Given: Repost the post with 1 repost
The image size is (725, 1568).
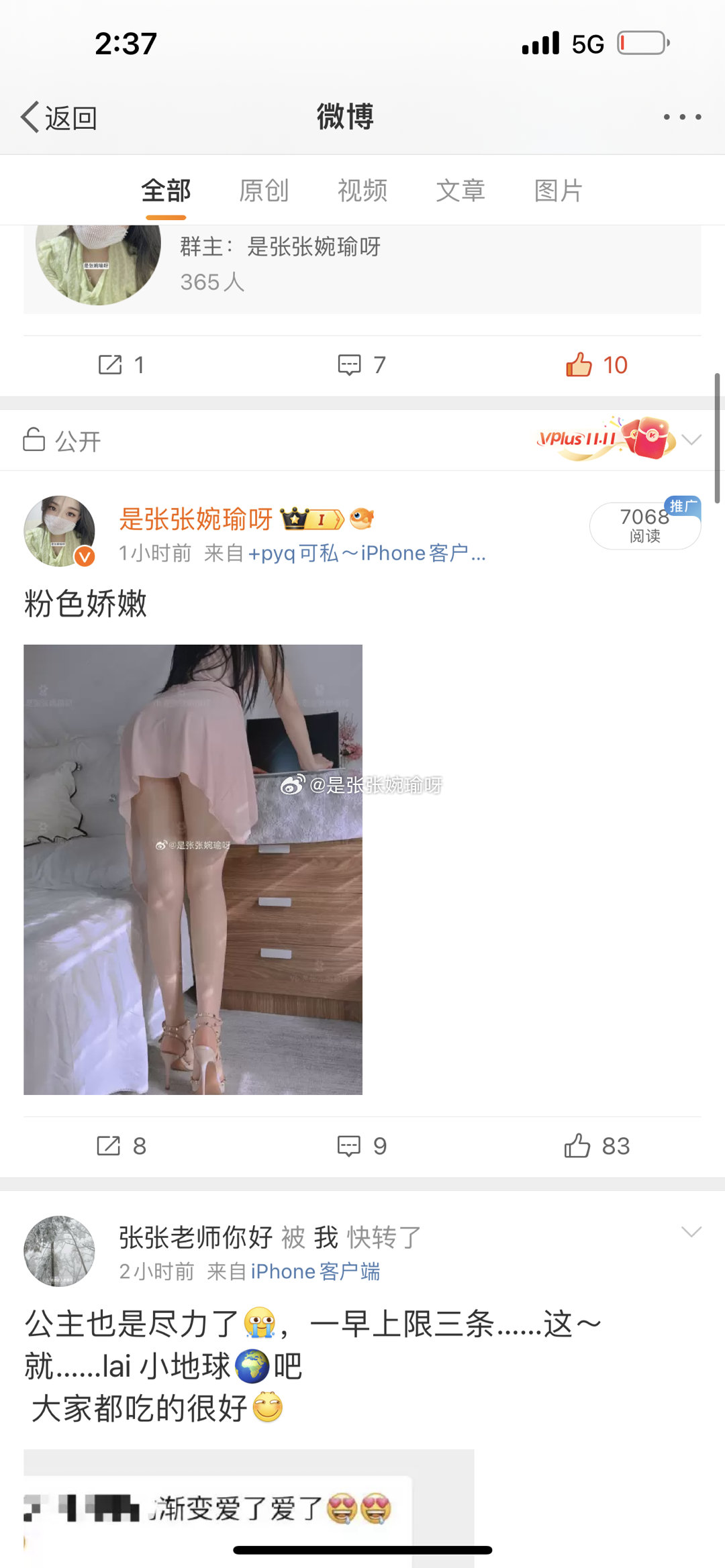Looking at the screenshot, I should (x=121, y=365).
